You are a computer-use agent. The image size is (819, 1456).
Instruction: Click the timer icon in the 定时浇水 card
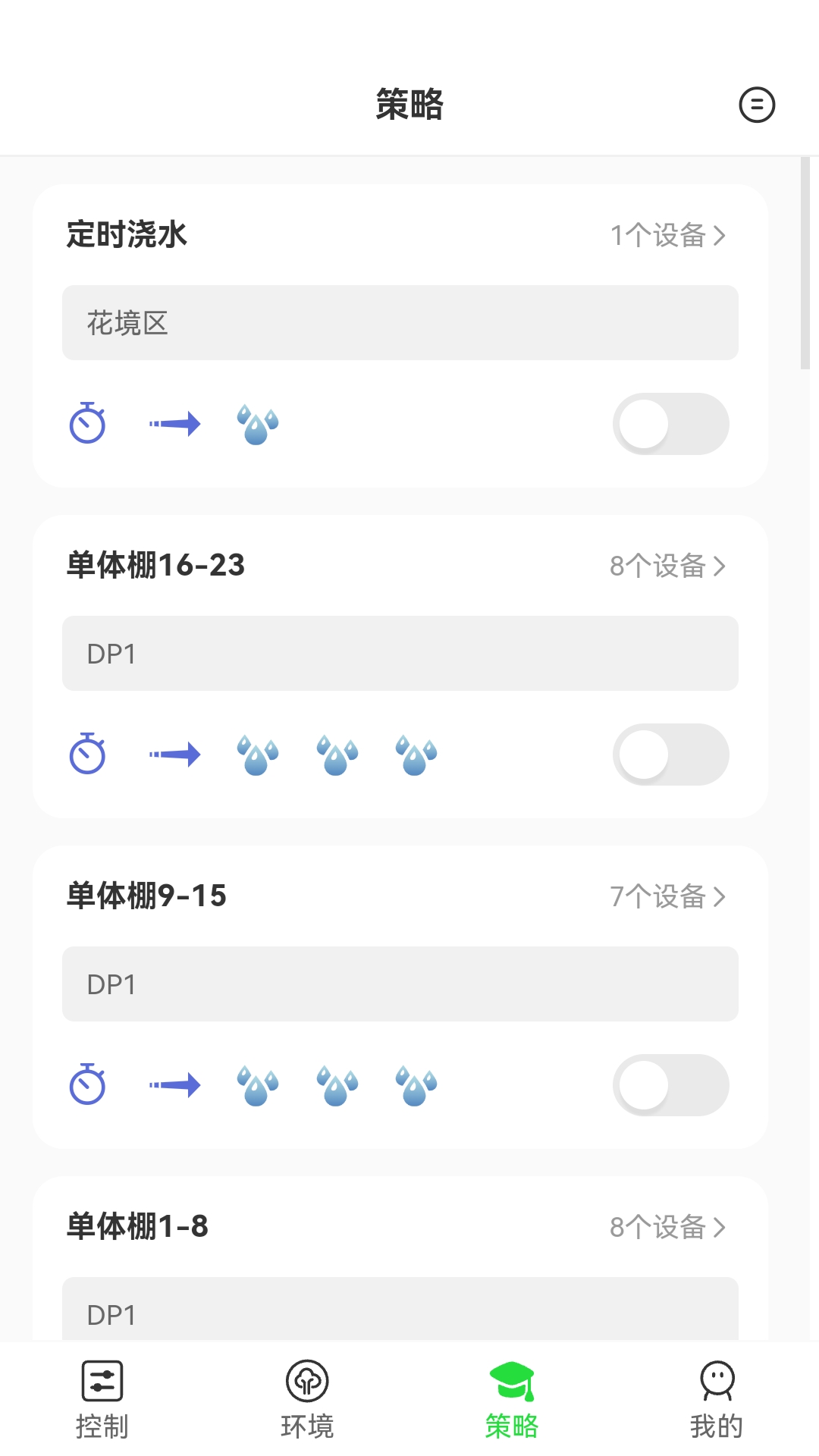click(87, 424)
